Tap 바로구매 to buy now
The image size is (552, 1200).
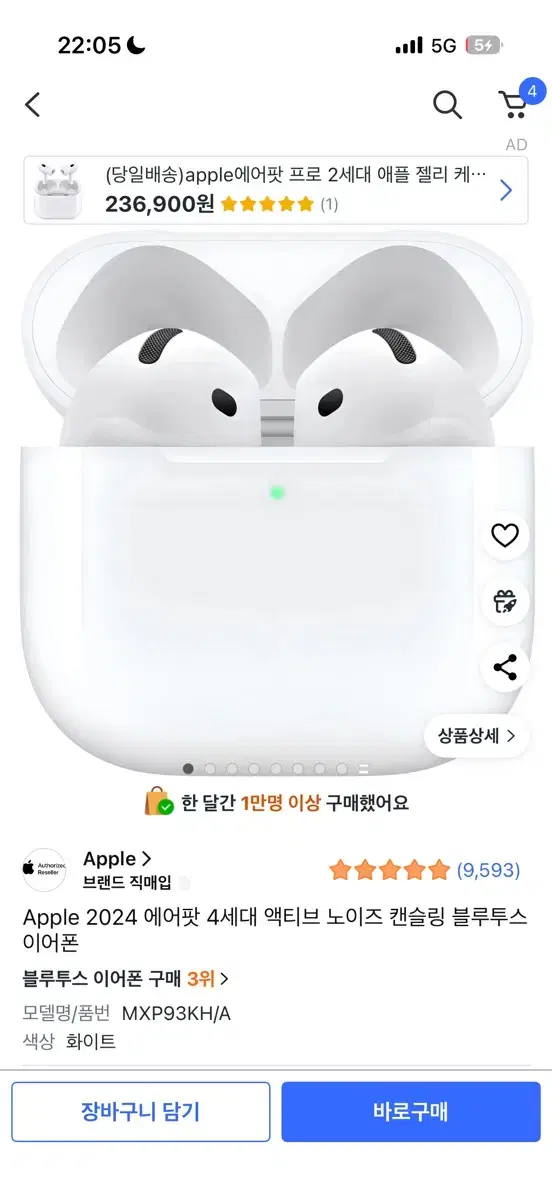pyautogui.click(x=411, y=1111)
